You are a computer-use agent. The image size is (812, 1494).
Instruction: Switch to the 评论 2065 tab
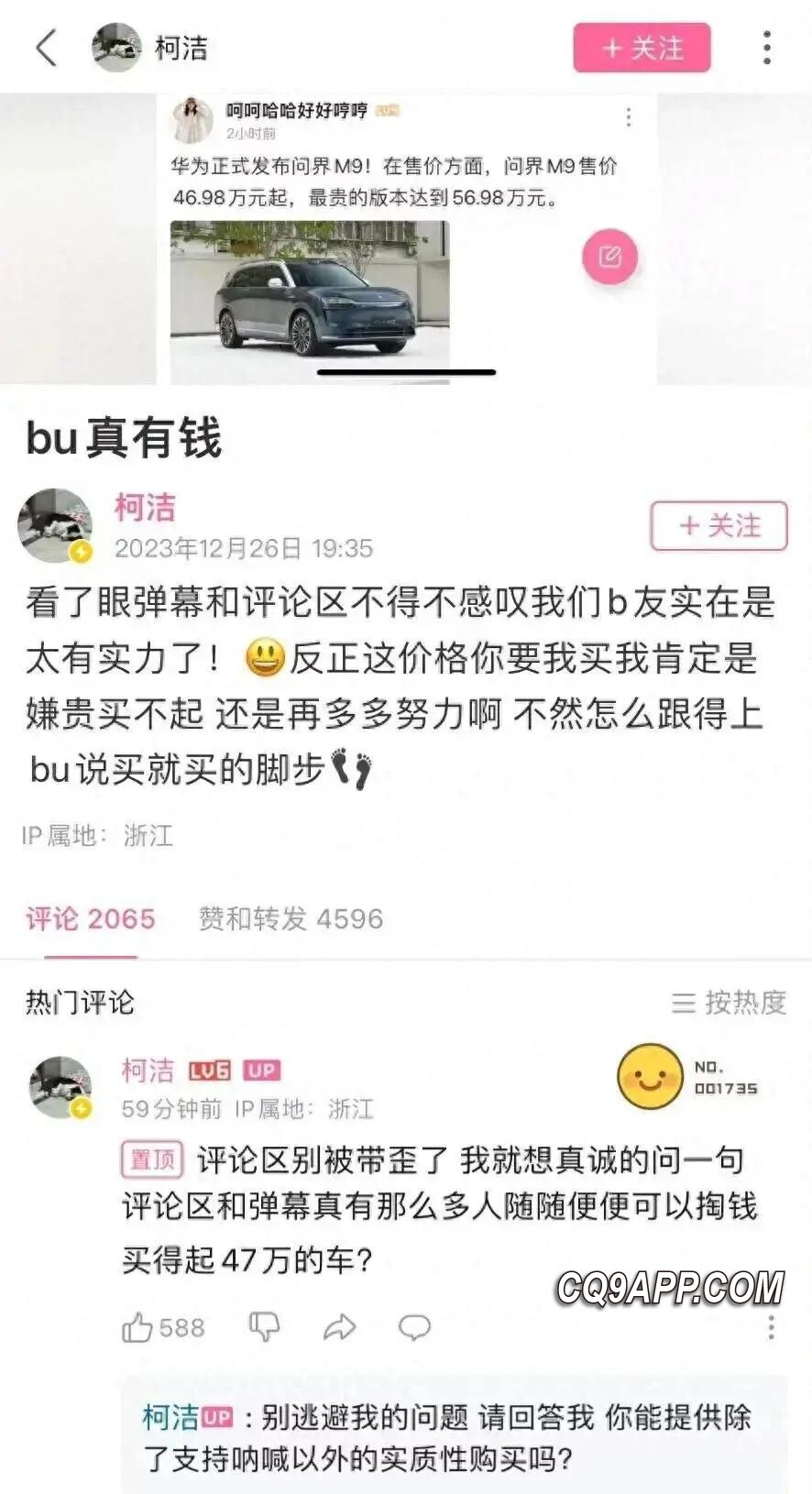[x=90, y=918]
